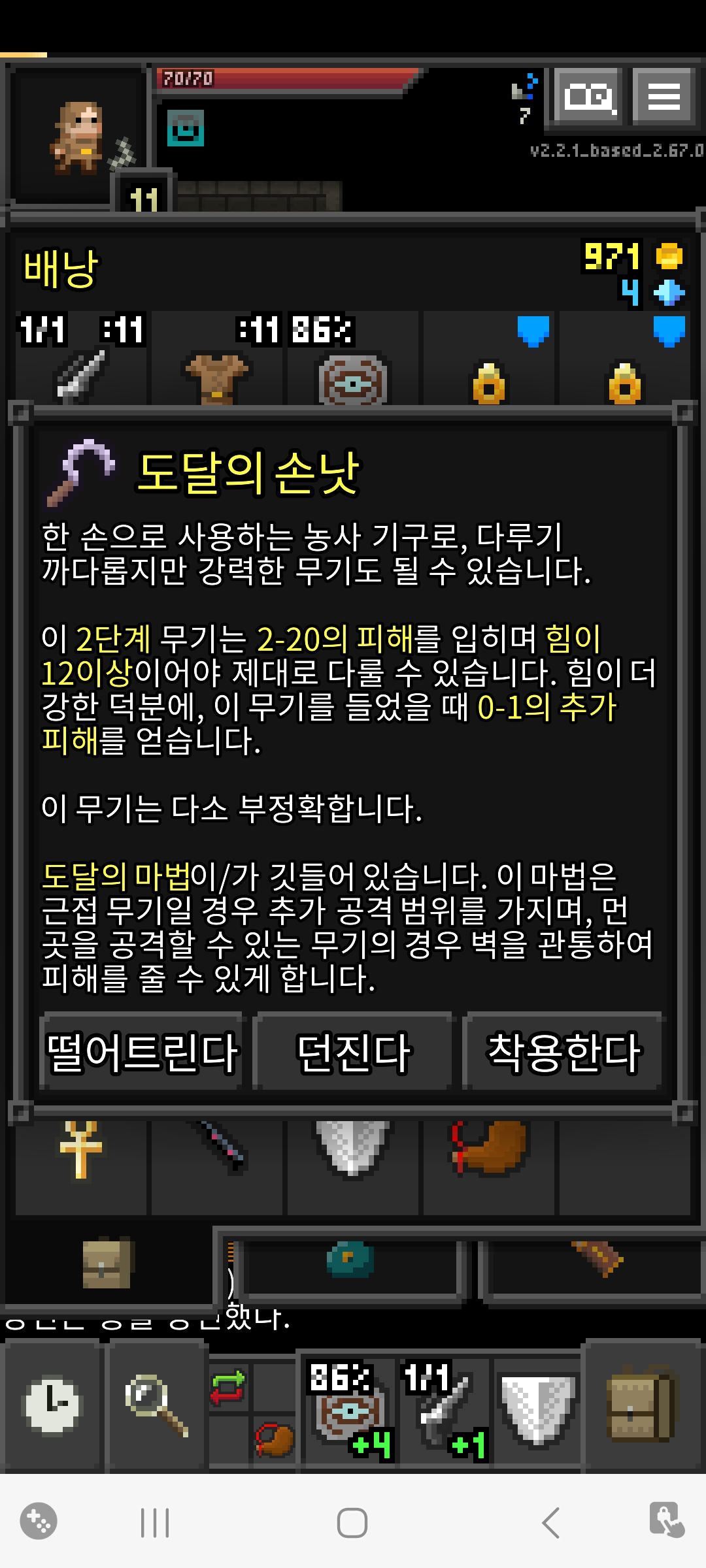This screenshot has height=1568, width=706.
Task: Open the backpack inventory button
Action: pyautogui.click(x=641, y=1405)
